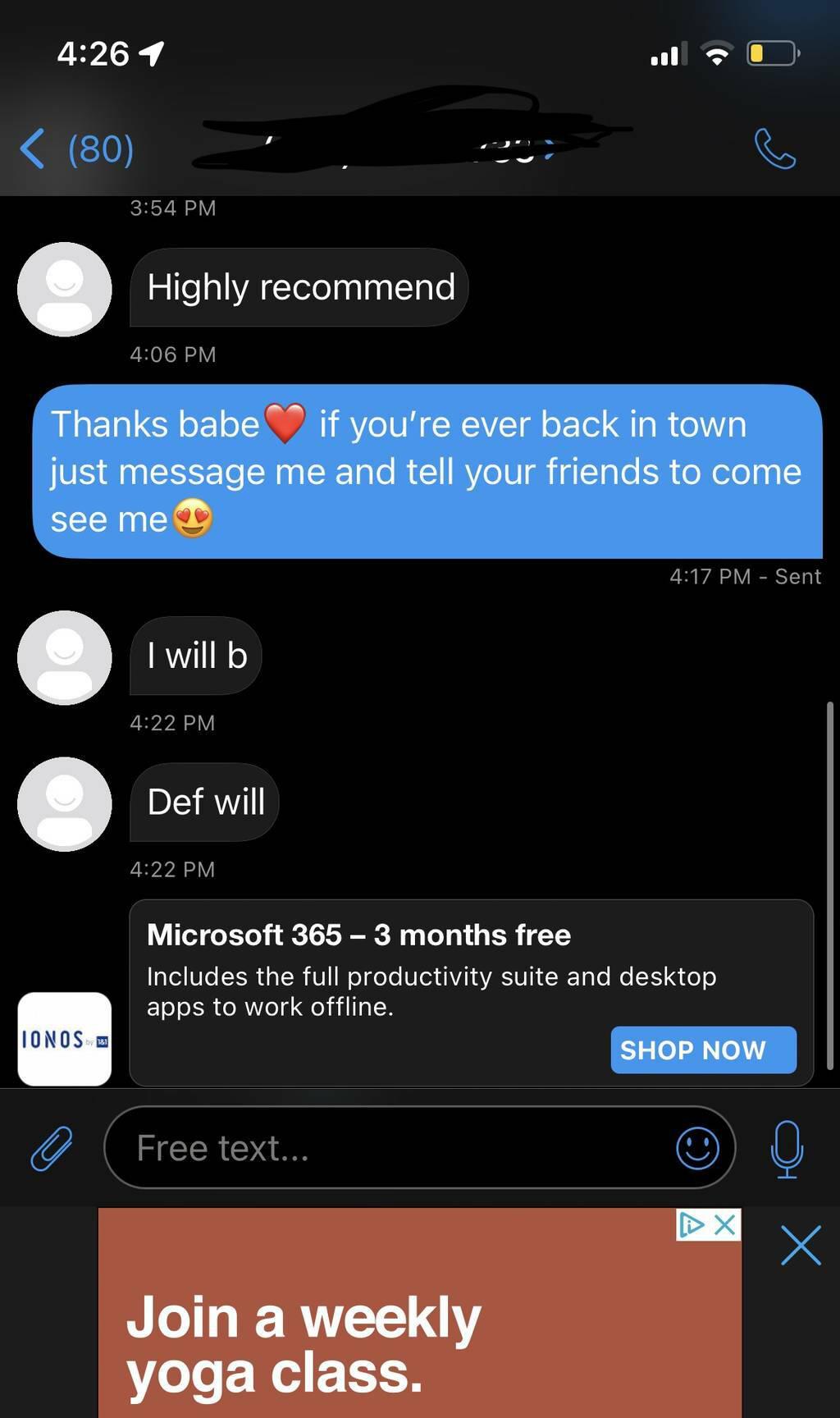Open the AdChoices info icon
Screen dimensions: 840x1418
[692, 1225]
